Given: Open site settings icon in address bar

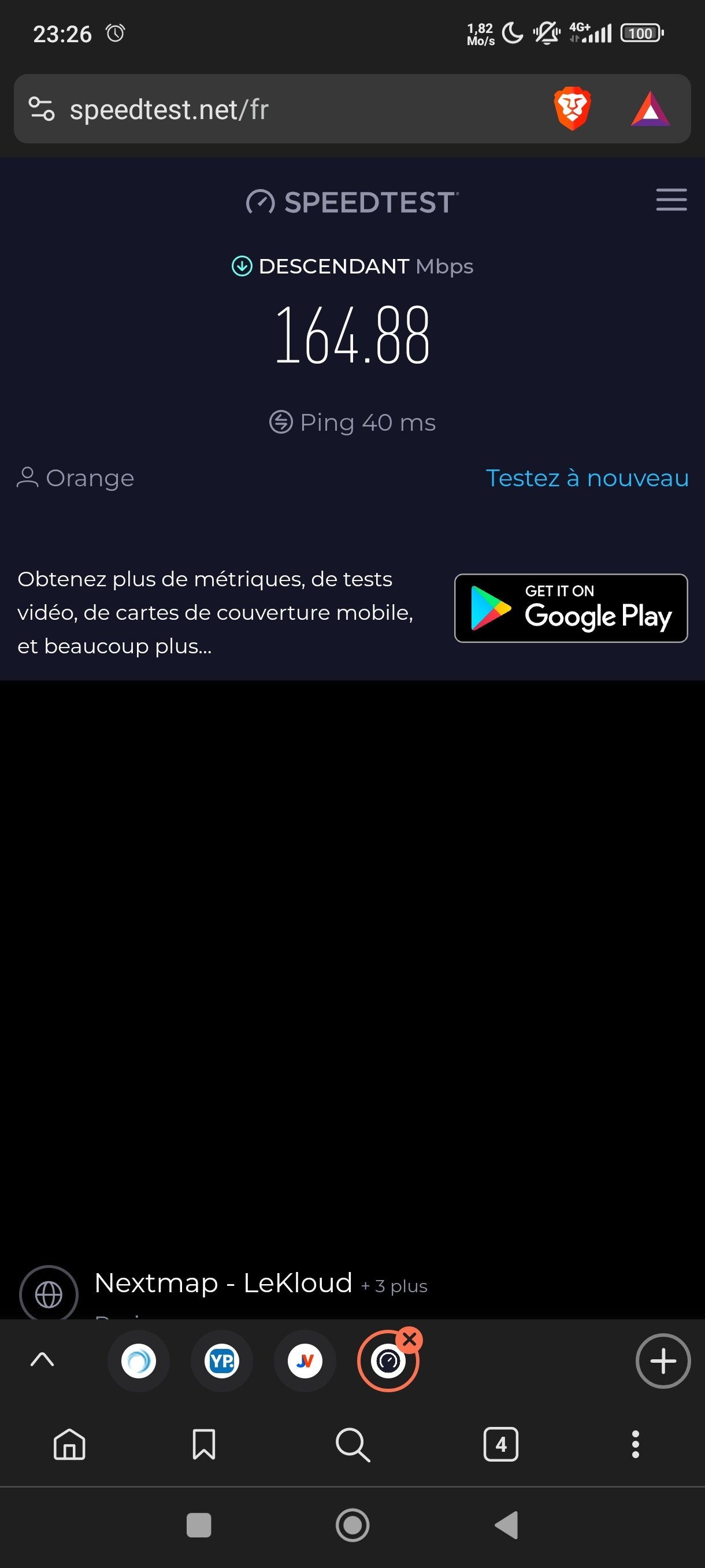Looking at the screenshot, I should pos(42,109).
